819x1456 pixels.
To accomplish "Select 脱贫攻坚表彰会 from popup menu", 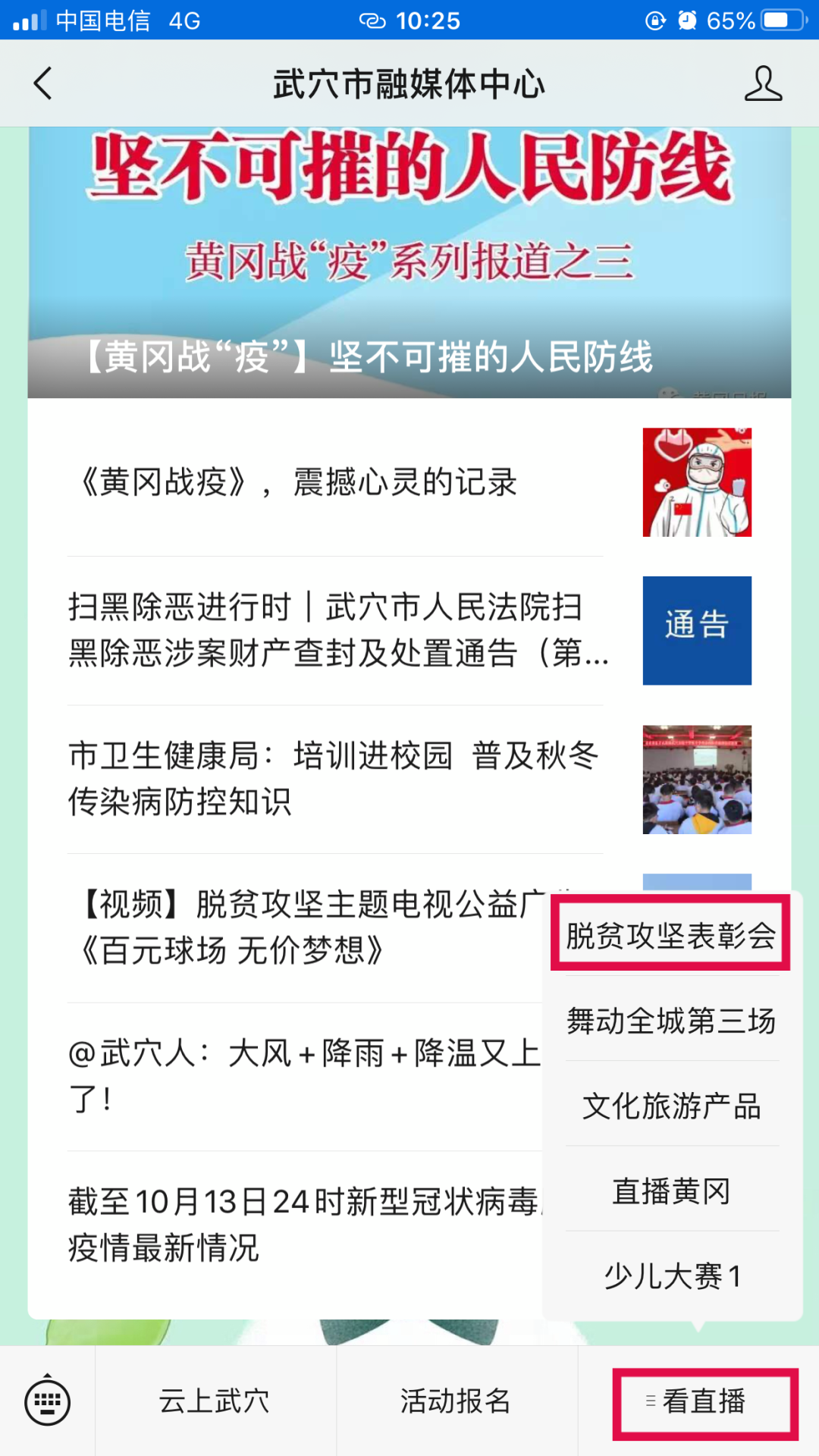I will 670,935.
